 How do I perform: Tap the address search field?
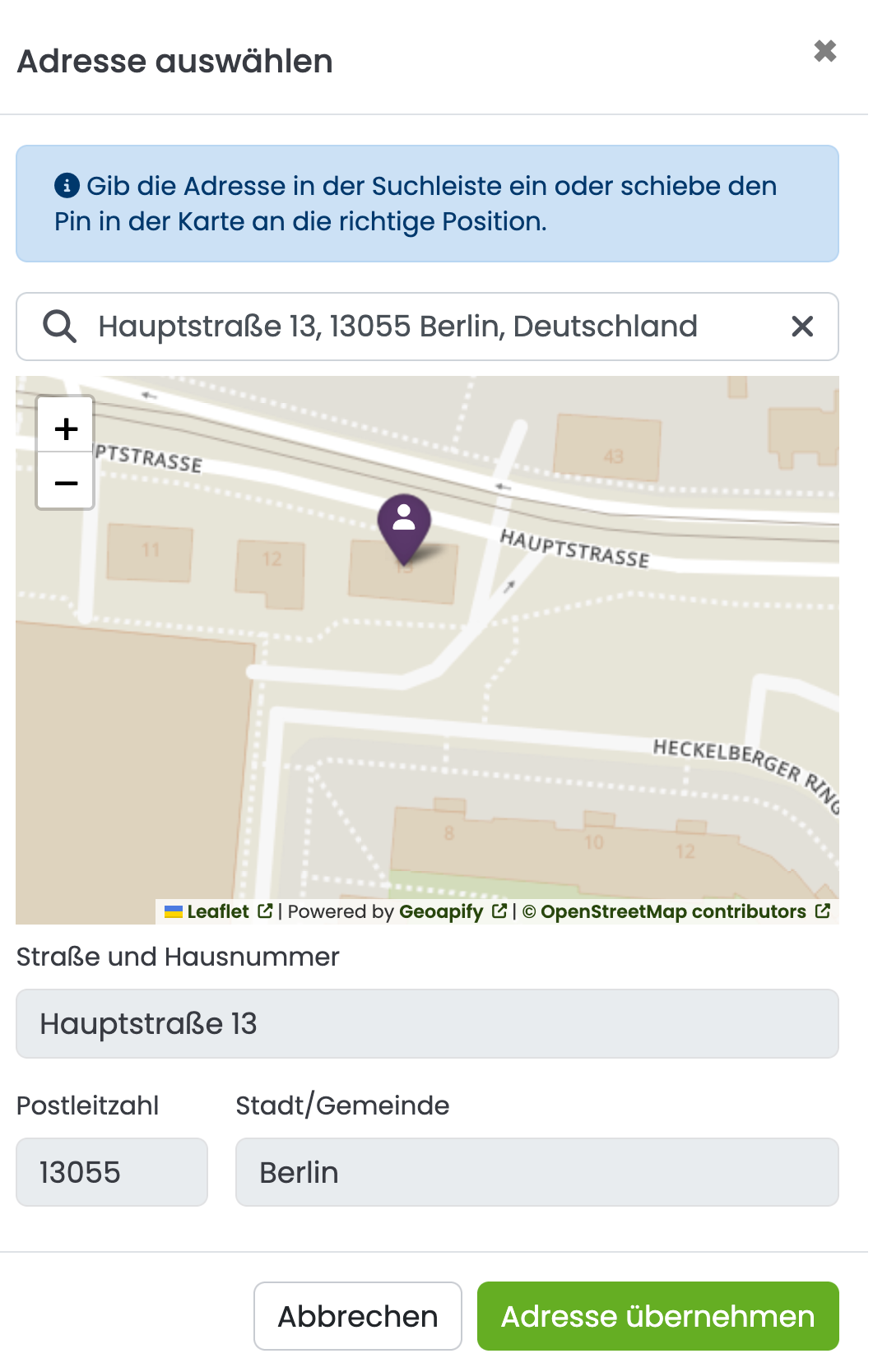click(x=428, y=327)
